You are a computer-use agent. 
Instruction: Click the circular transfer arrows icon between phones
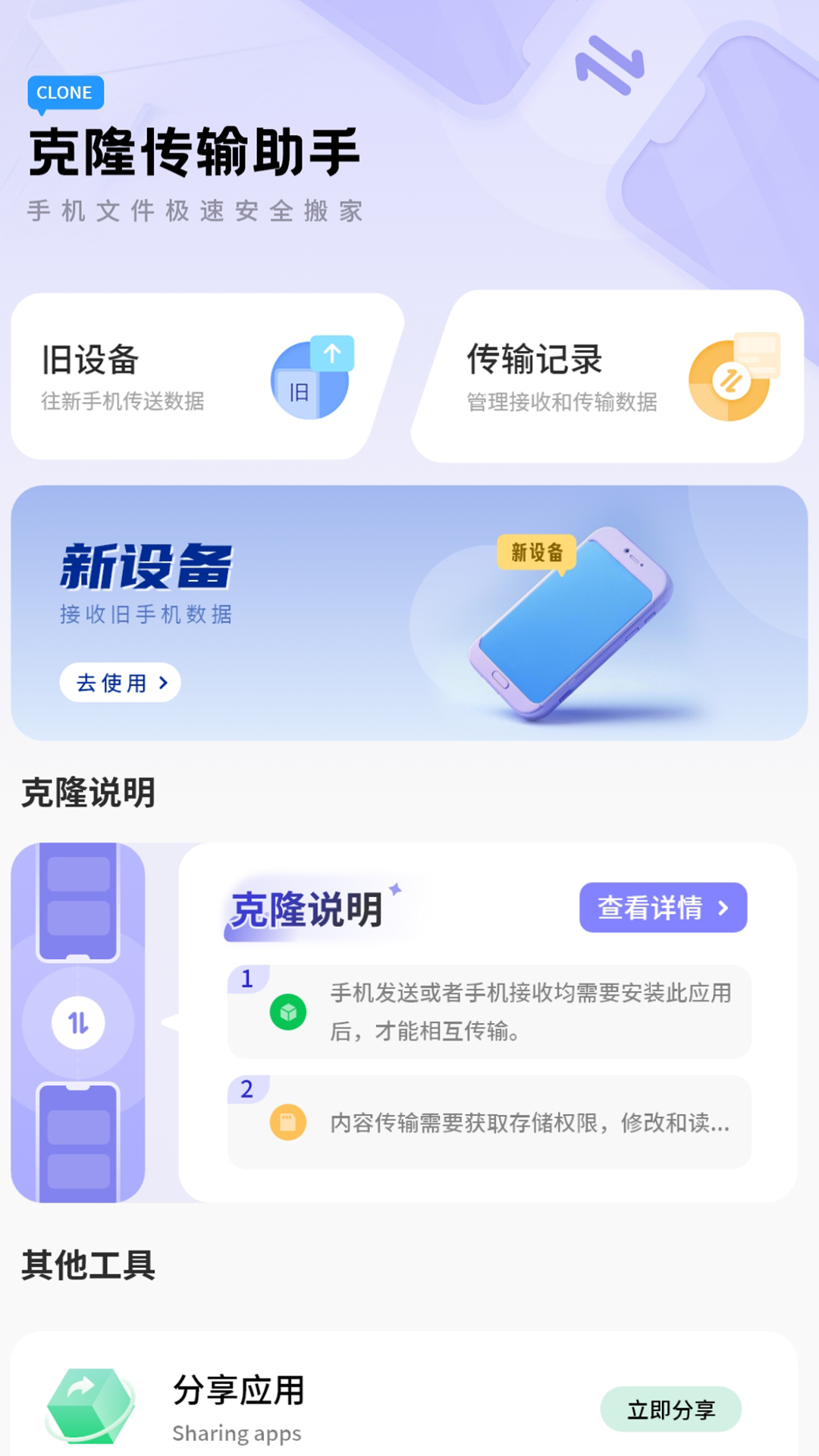click(78, 1021)
